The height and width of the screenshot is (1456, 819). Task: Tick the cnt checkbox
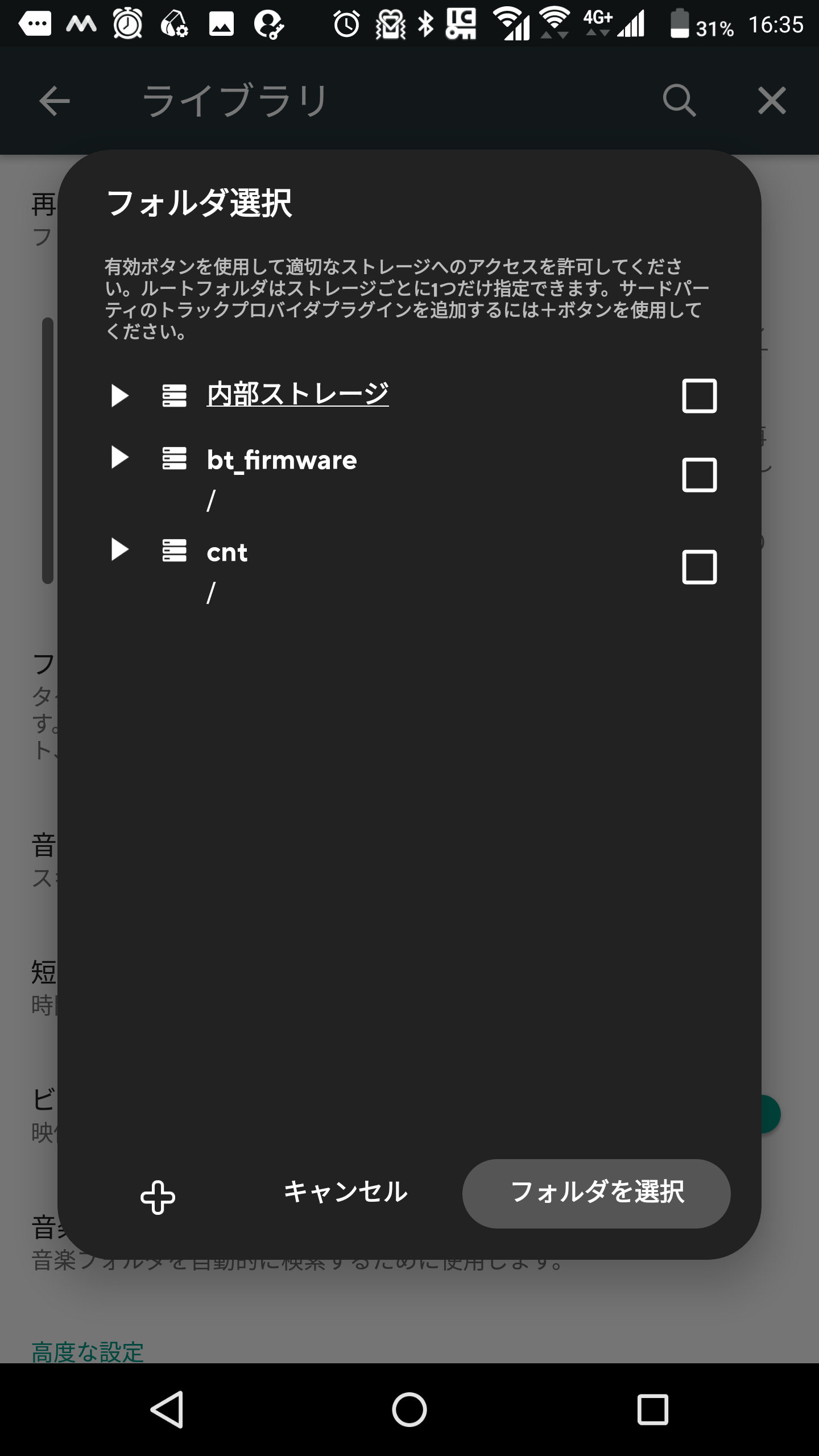pyautogui.click(x=699, y=566)
